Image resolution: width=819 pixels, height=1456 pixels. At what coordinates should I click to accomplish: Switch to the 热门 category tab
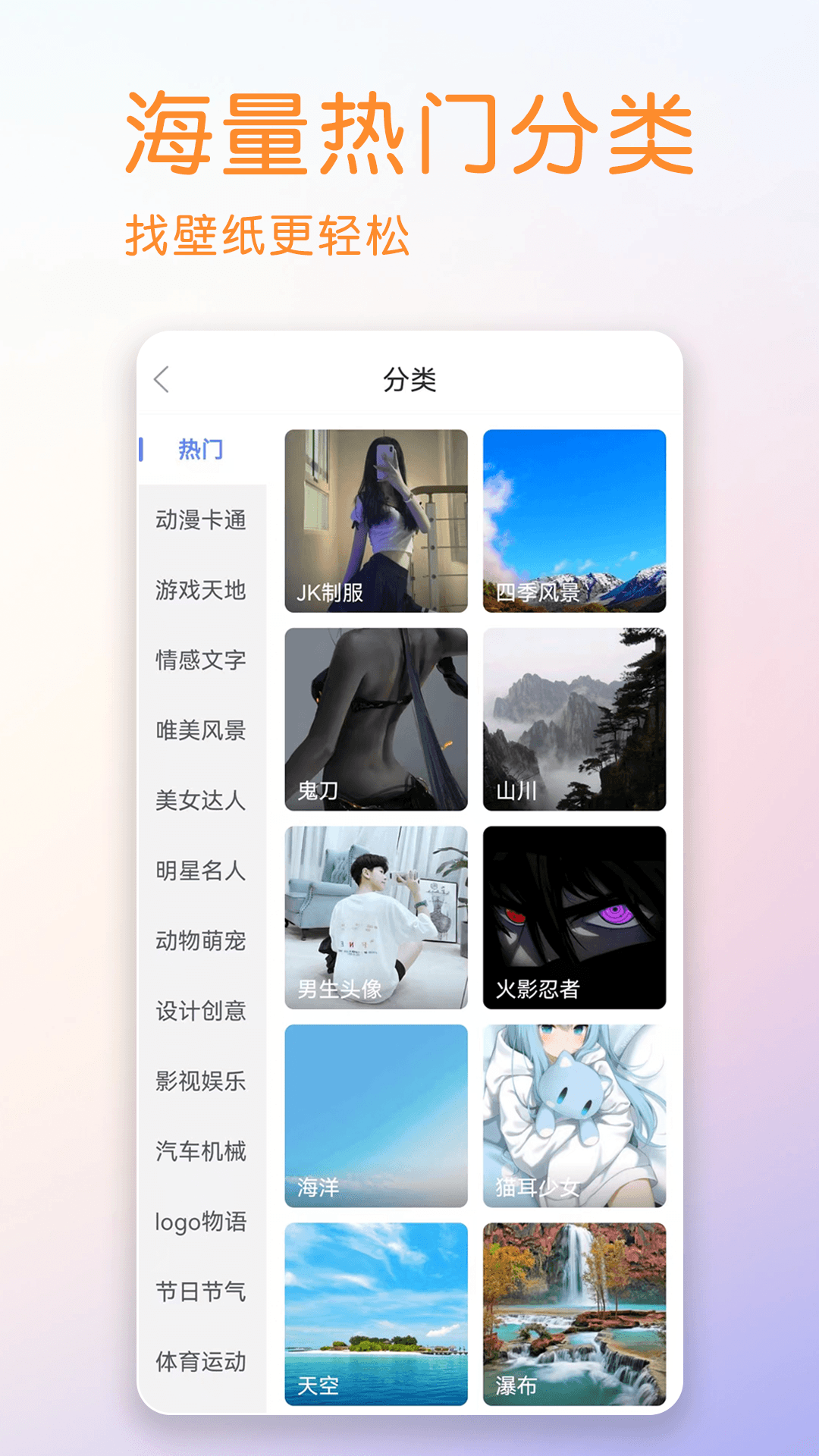199,450
